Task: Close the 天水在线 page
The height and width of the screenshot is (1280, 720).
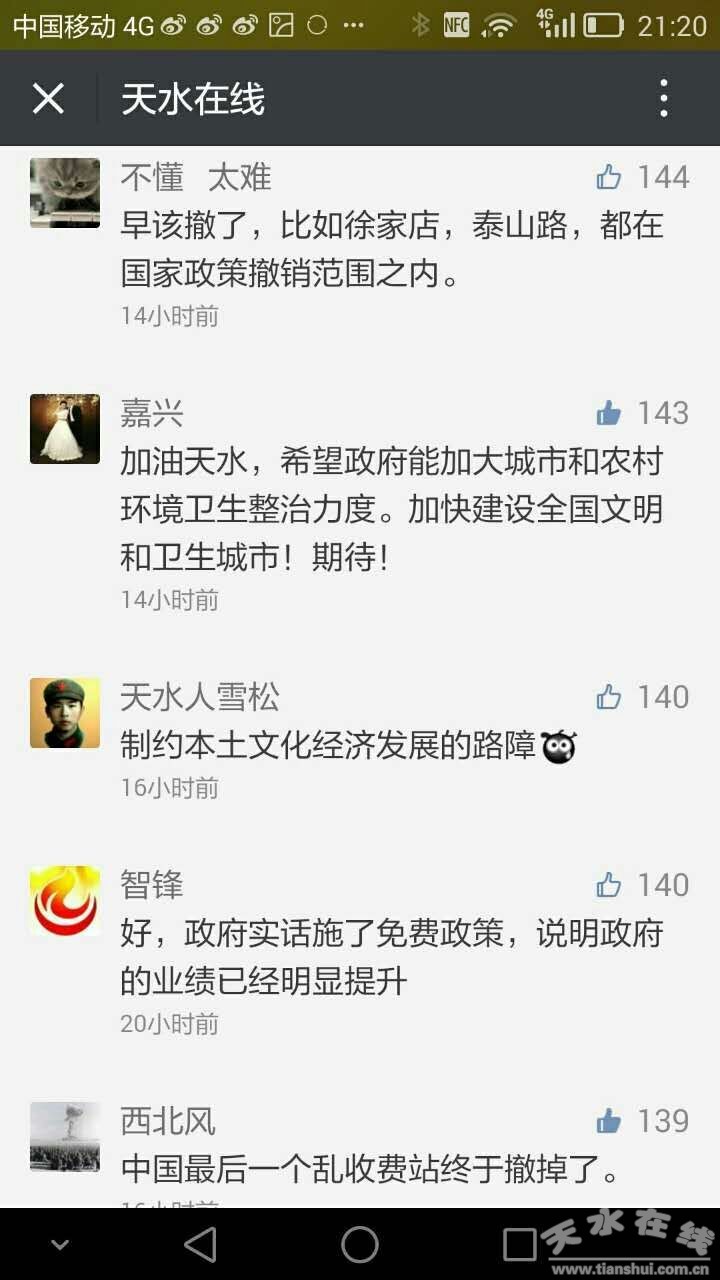Action: click(x=48, y=99)
